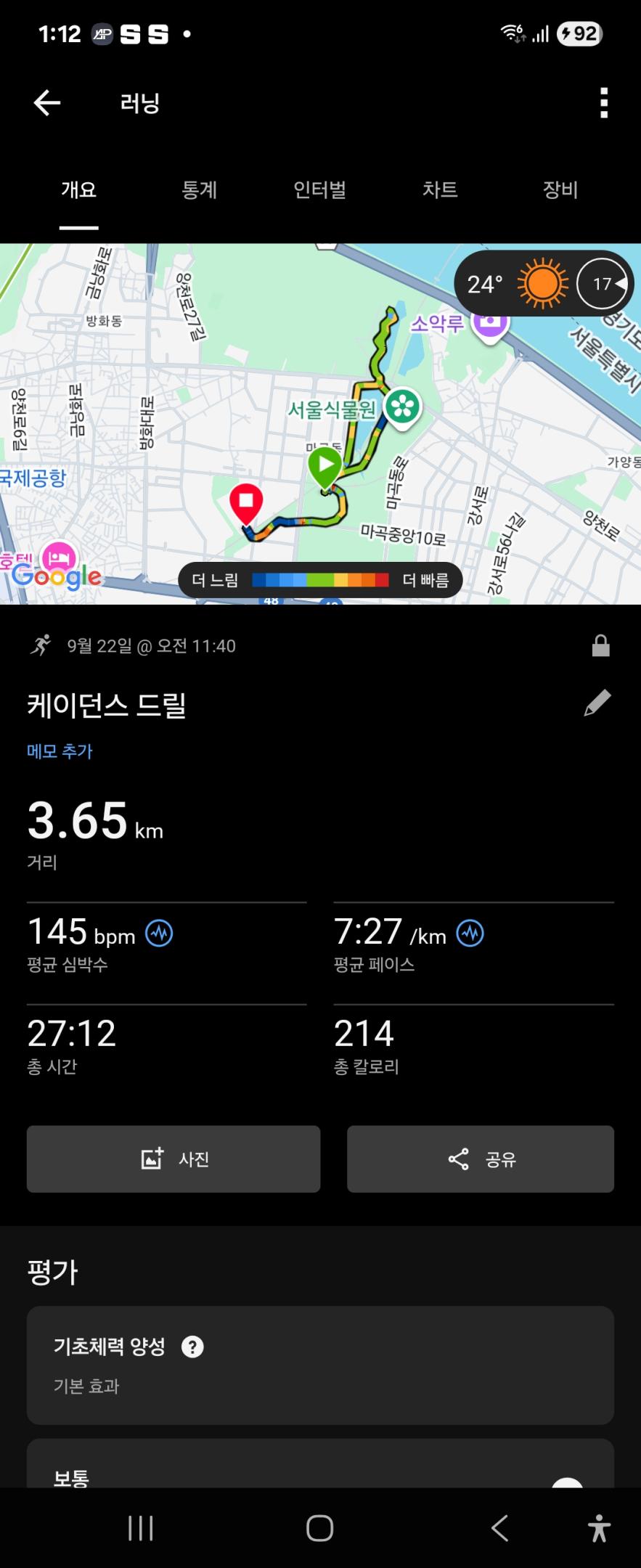641x1568 pixels.
Task: Add a photo with the 사진 button
Action: tap(173, 1159)
